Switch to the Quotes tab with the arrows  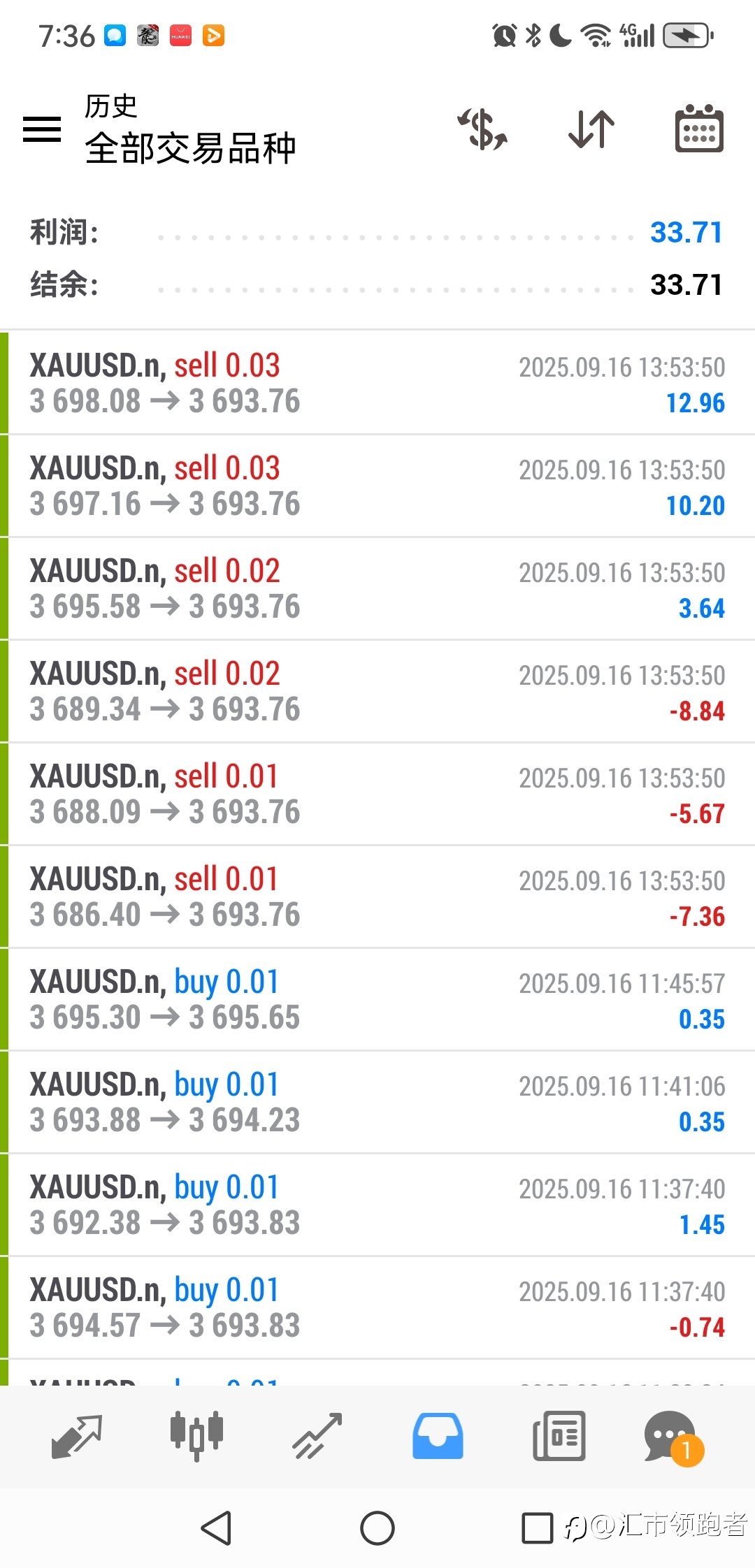coord(77,1437)
